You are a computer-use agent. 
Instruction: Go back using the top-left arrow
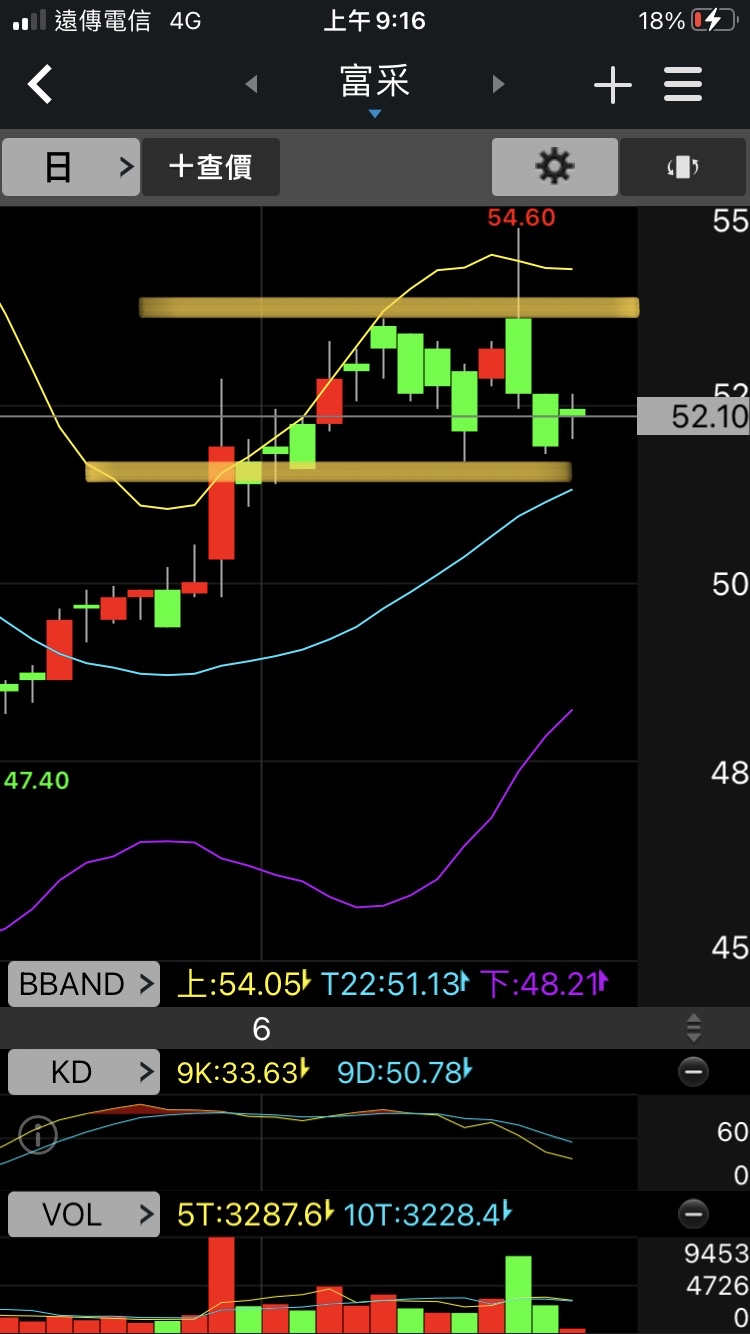[40, 85]
